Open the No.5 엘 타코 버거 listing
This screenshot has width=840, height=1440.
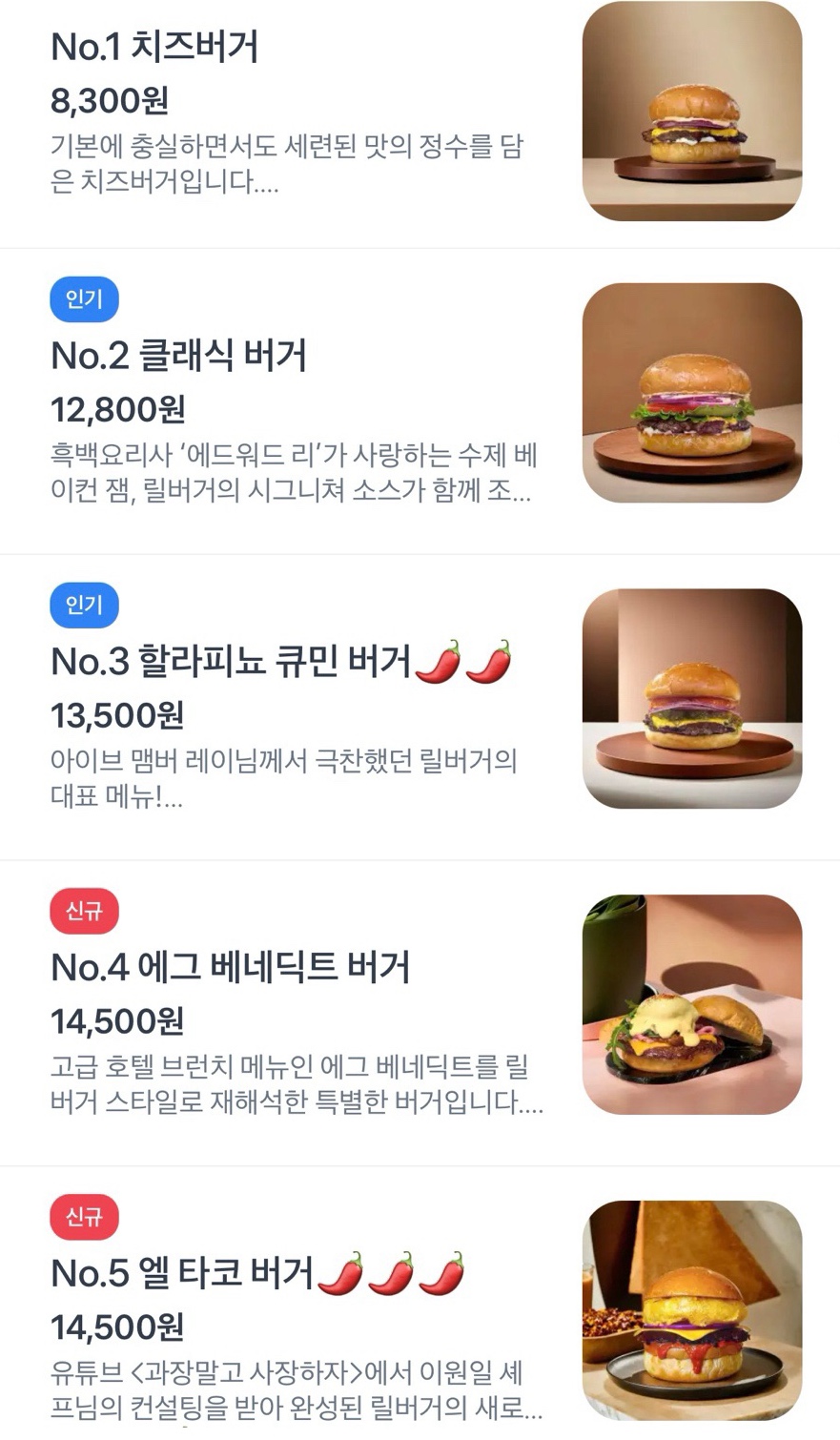(182, 1273)
